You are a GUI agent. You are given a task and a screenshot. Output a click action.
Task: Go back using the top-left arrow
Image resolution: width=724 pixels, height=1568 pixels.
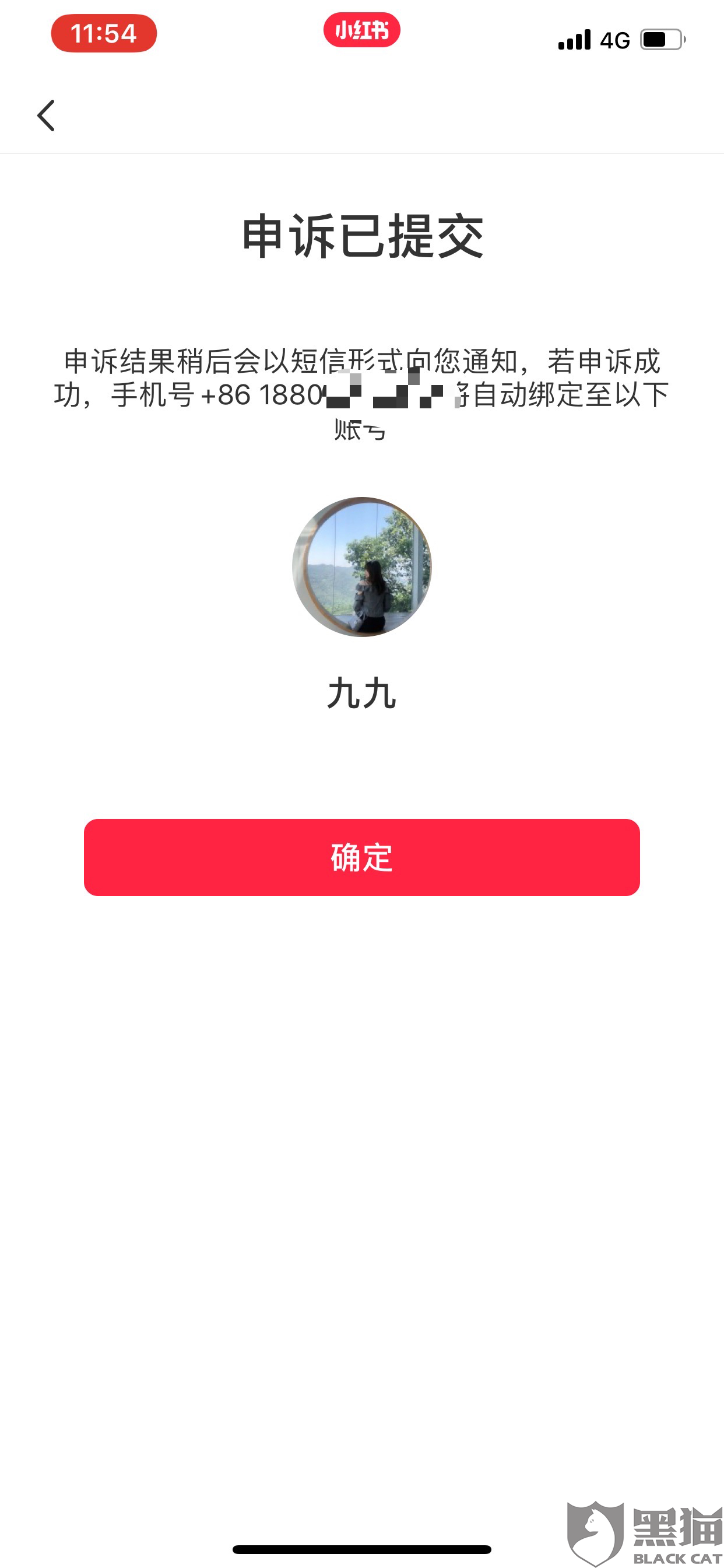pos(46,116)
